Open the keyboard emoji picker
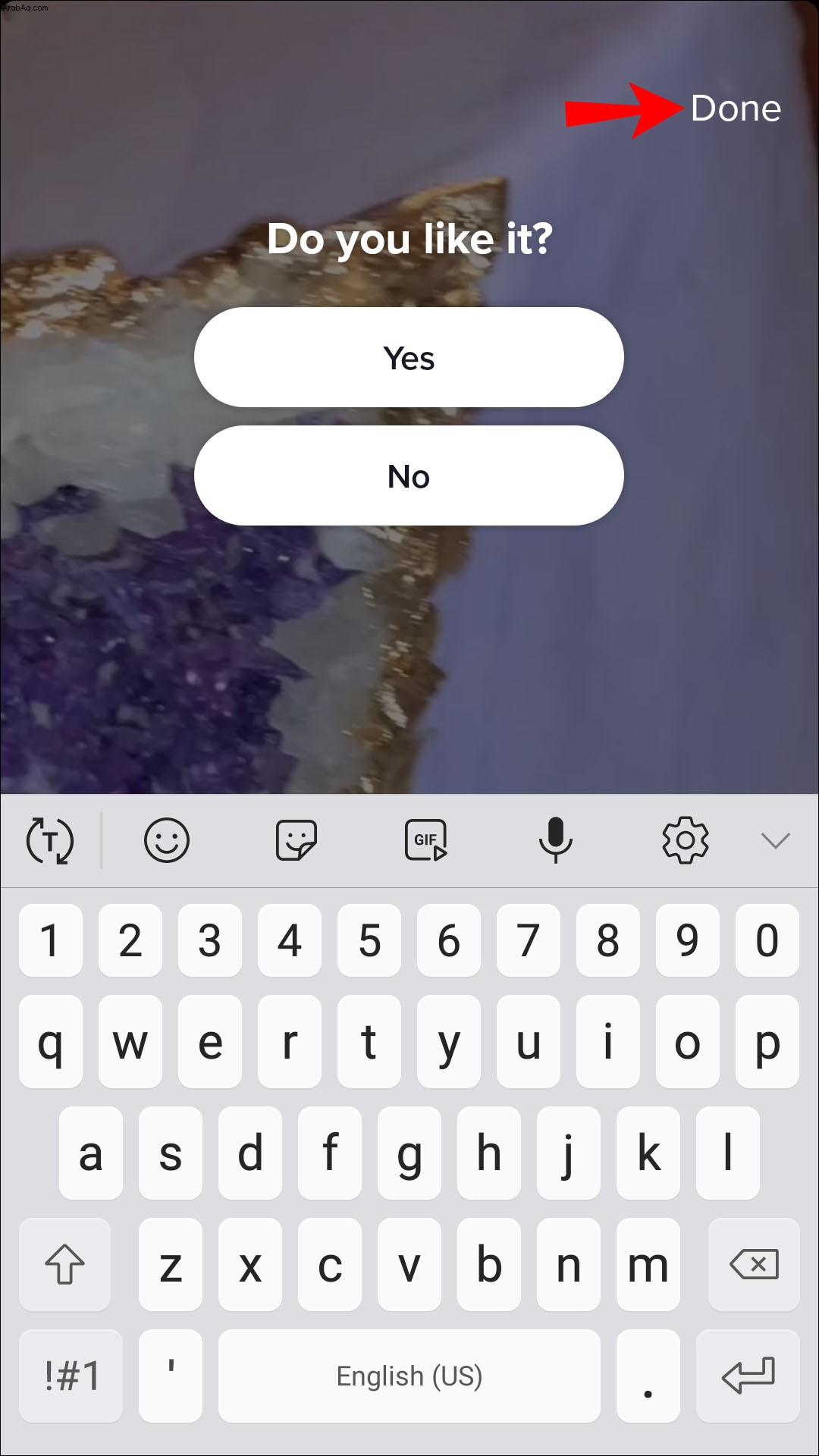This screenshot has width=819, height=1456. click(166, 840)
